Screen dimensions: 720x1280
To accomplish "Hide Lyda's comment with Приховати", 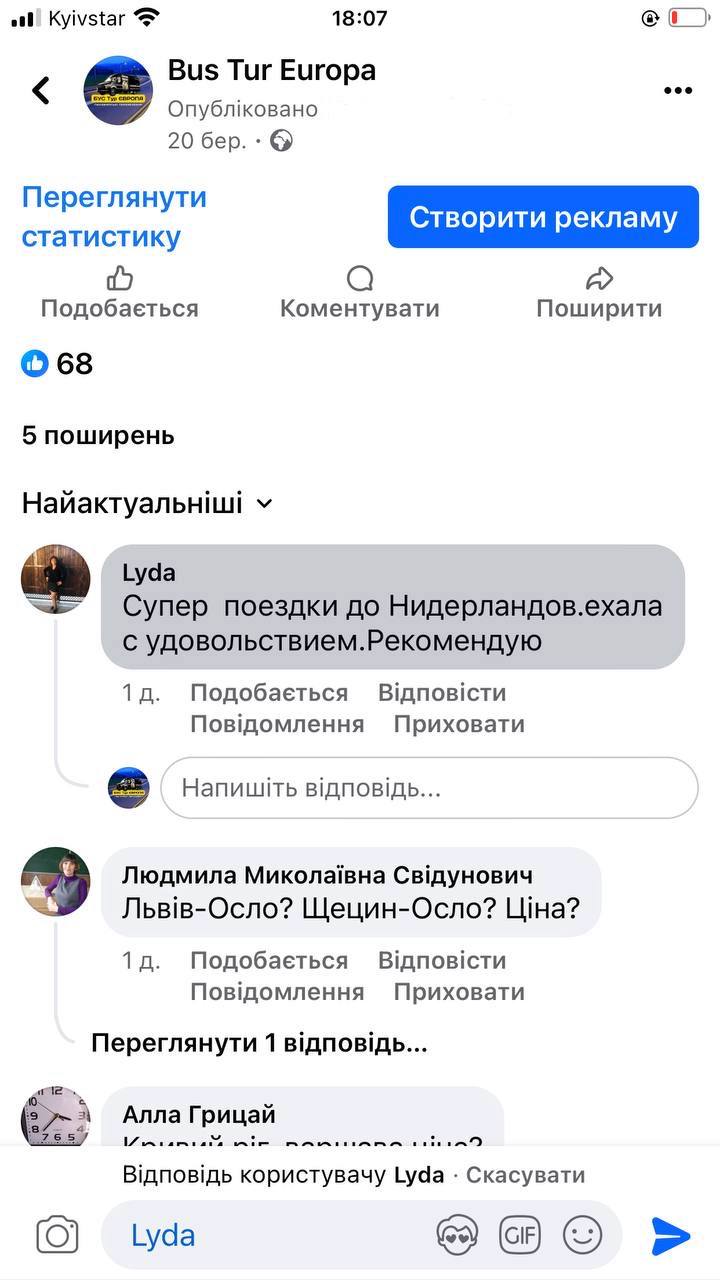I will click(458, 724).
